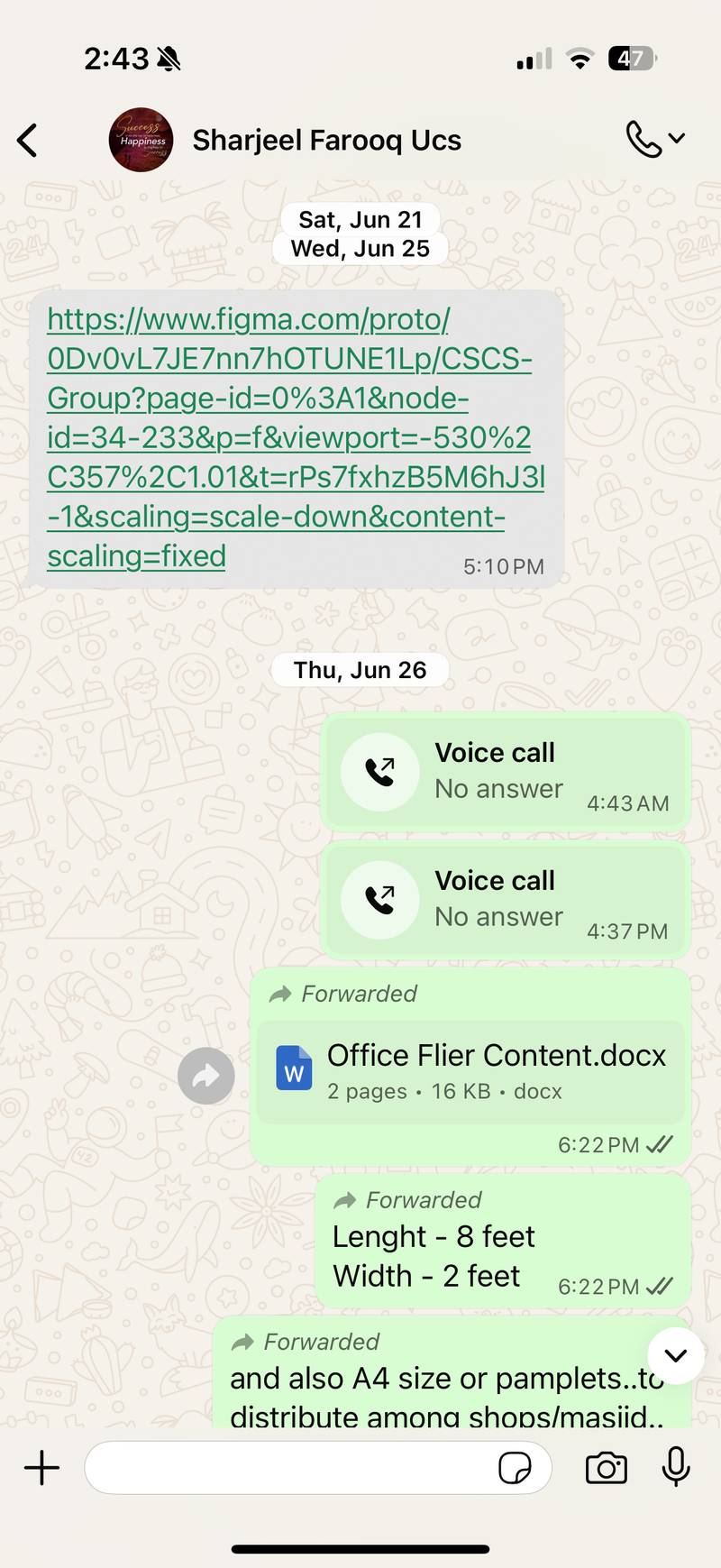Focus the message text field
The height and width of the screenshot is (1568, 721).
coord(288,1468)
